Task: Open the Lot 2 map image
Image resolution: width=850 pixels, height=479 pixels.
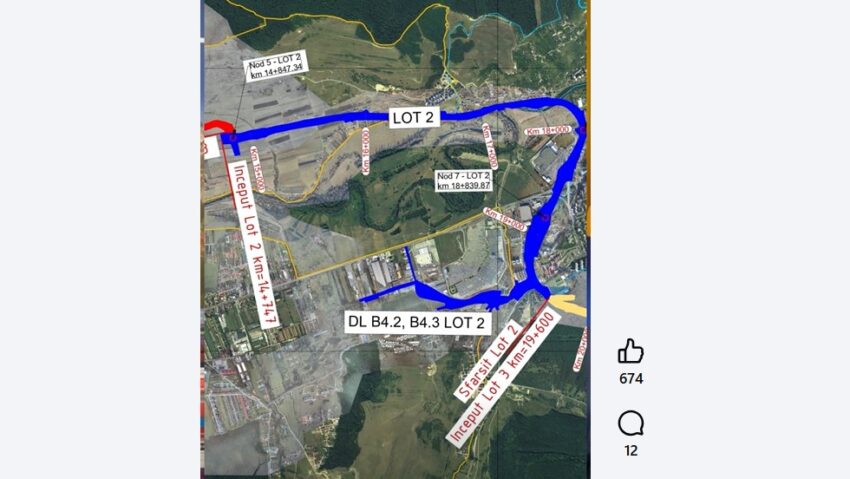Action: tap(395, 240)
